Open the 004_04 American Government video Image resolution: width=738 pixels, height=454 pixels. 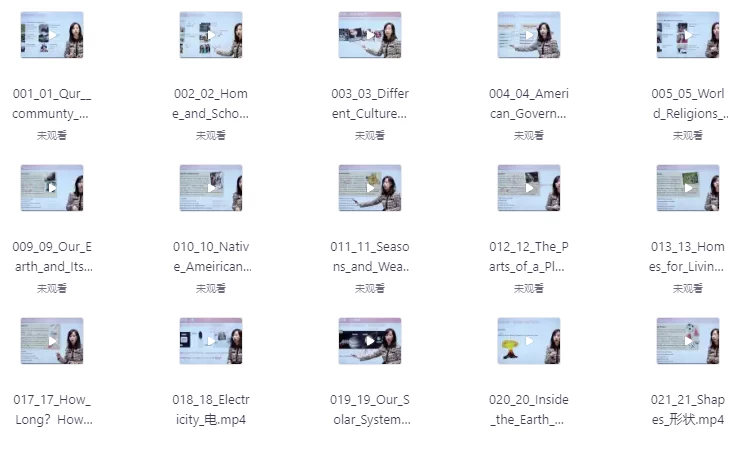click(529, 35)
